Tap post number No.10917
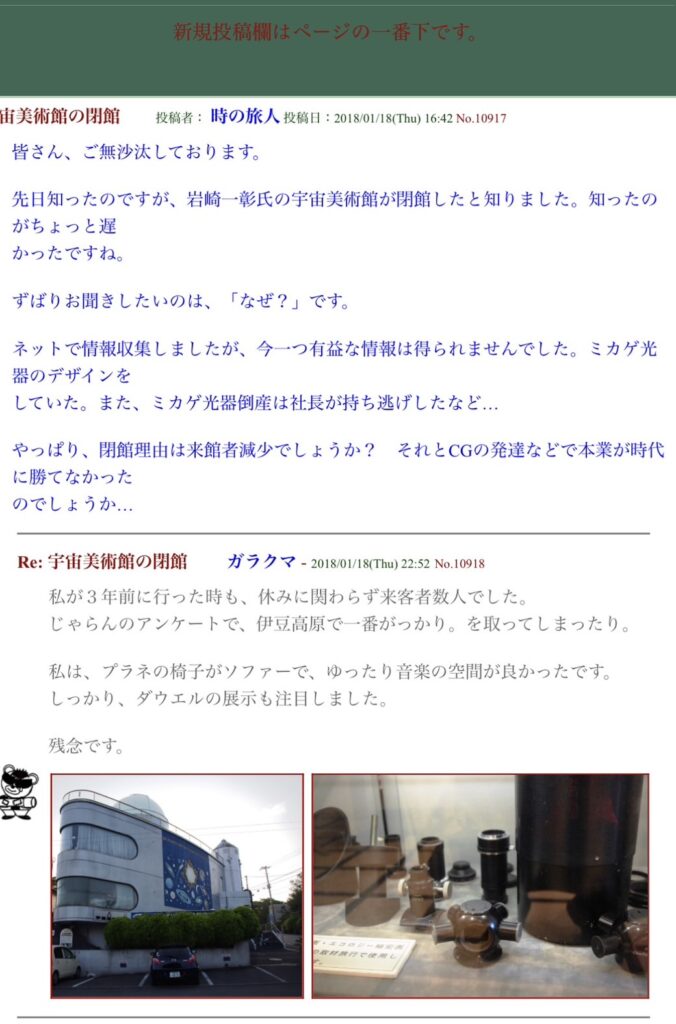 point(481,118)
